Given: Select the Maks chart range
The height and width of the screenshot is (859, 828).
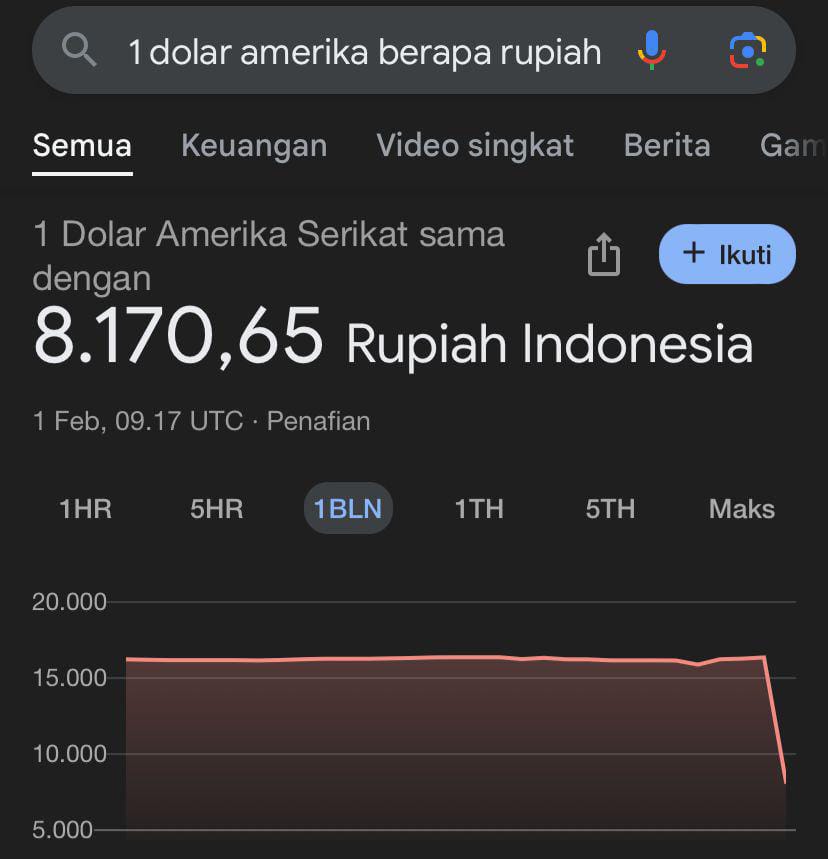Looking at the screenshot, I should point(741,509).
